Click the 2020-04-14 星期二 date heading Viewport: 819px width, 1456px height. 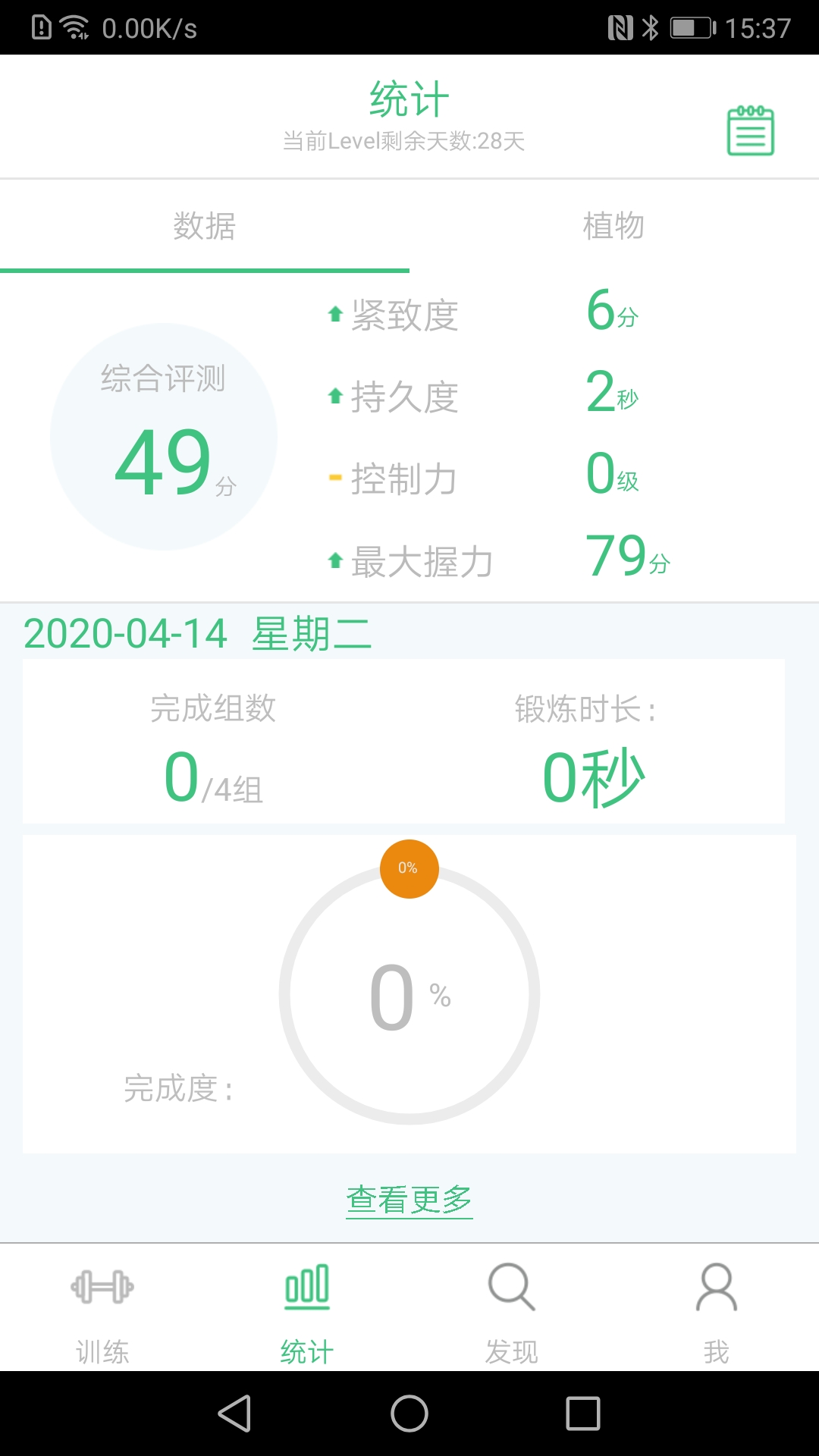(197, 634)
